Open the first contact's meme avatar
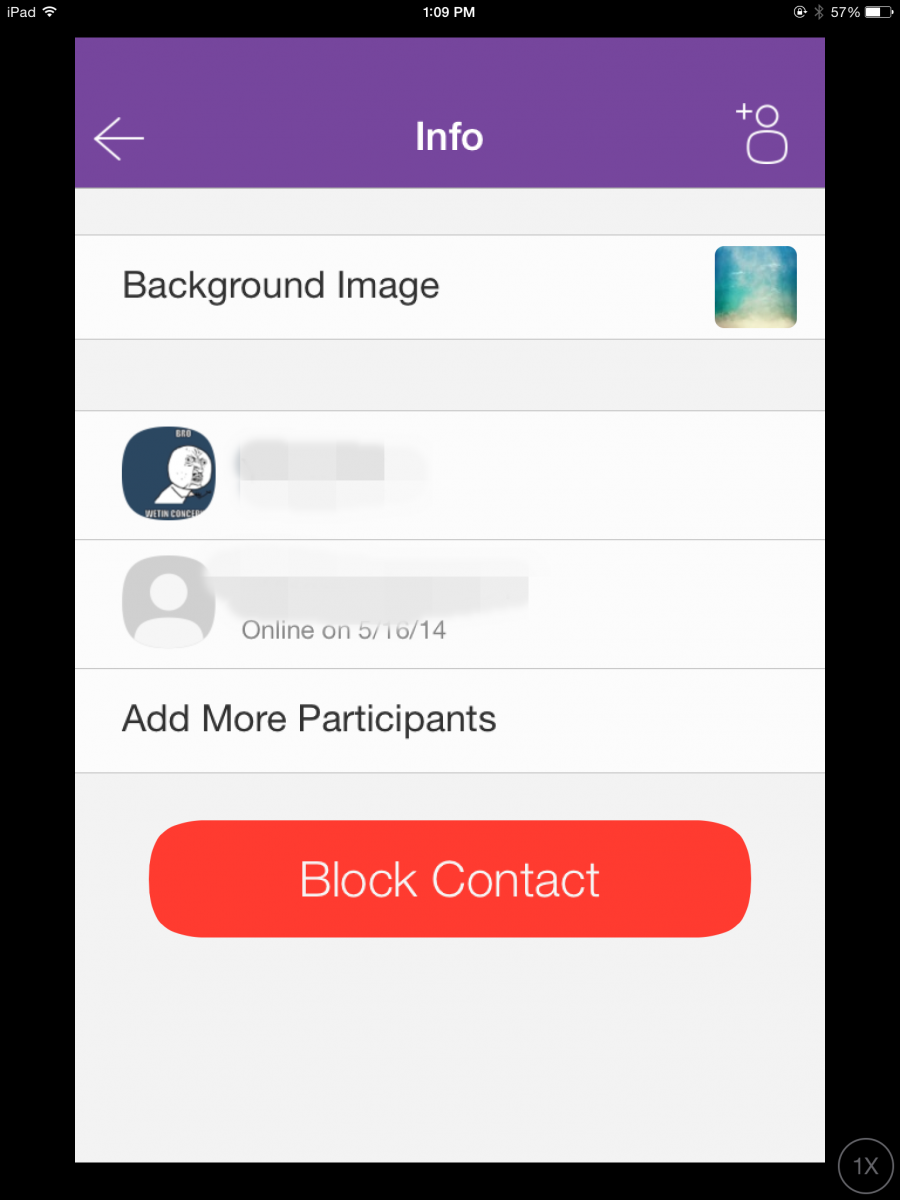900x1200 pixels. pos(169,473)
